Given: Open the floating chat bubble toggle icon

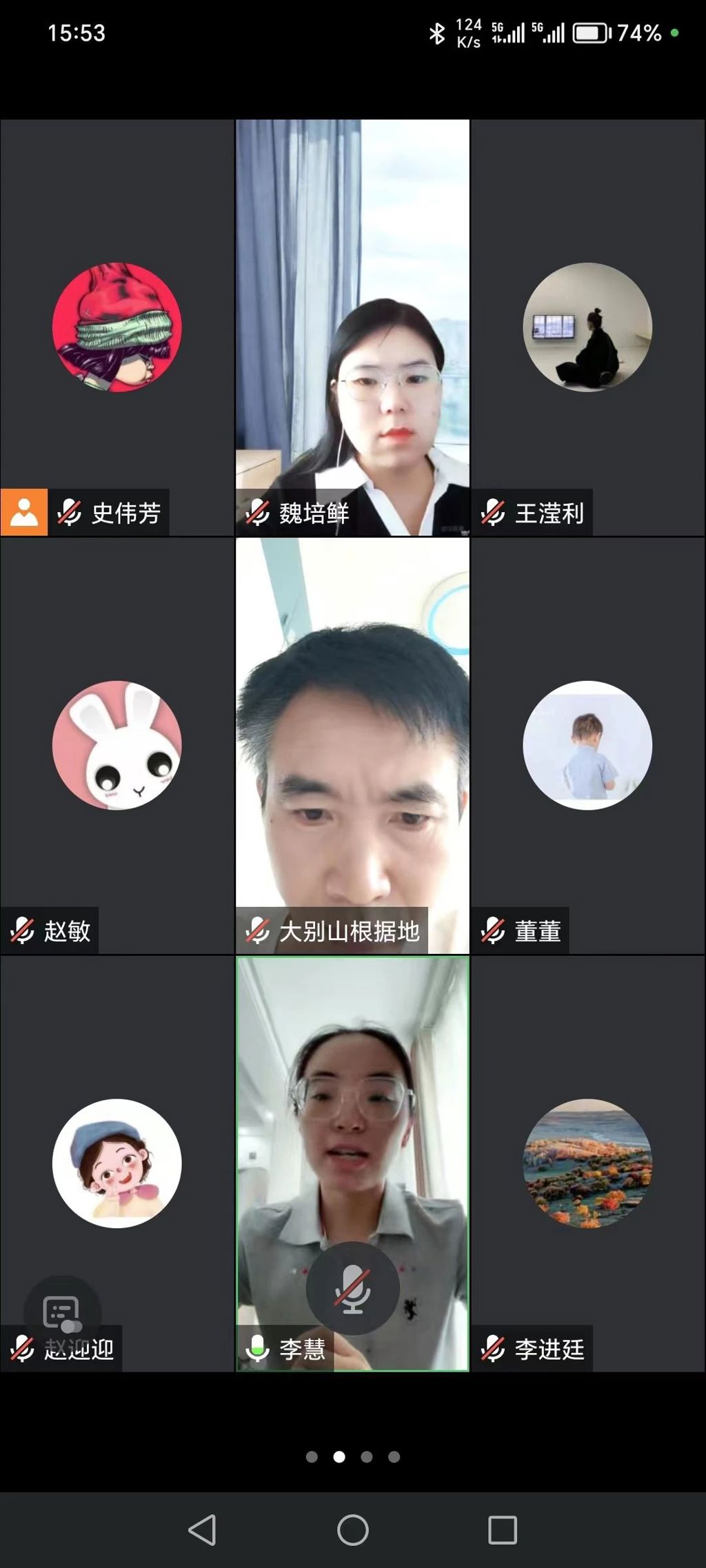Looking at the screenshot, I should pos(62,1314).
